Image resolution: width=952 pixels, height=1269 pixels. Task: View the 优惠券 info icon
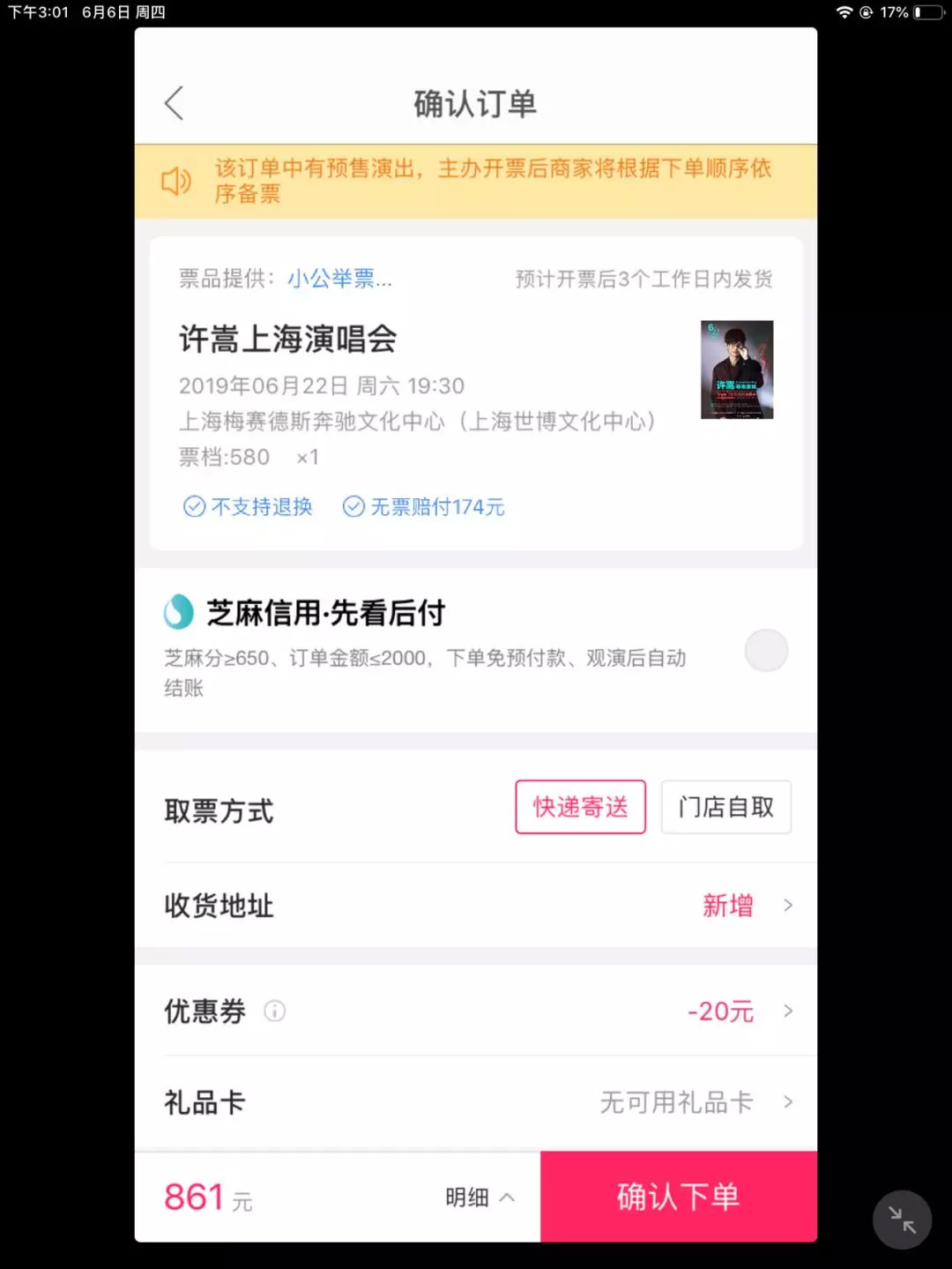tap(275, 1011)
